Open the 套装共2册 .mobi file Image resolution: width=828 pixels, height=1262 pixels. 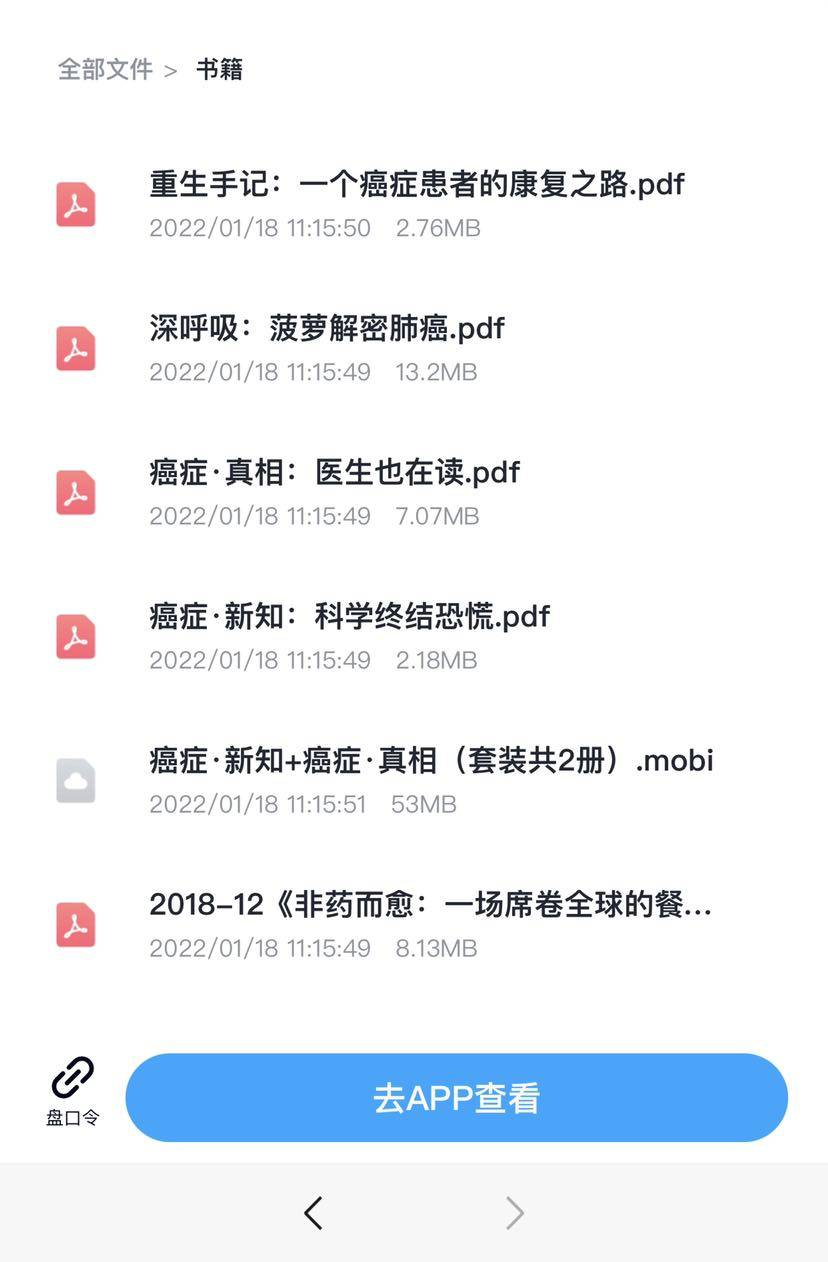[430, 761]
